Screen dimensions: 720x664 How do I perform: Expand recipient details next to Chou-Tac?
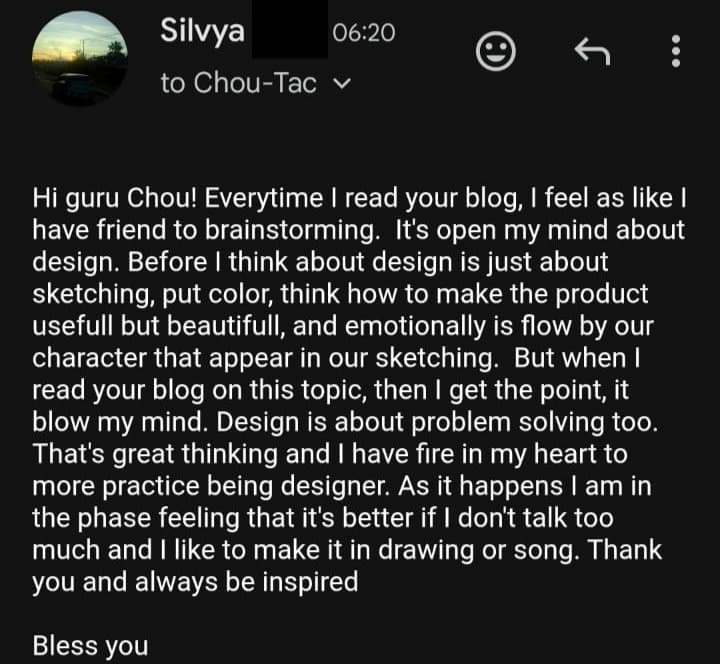pos(342,85)
